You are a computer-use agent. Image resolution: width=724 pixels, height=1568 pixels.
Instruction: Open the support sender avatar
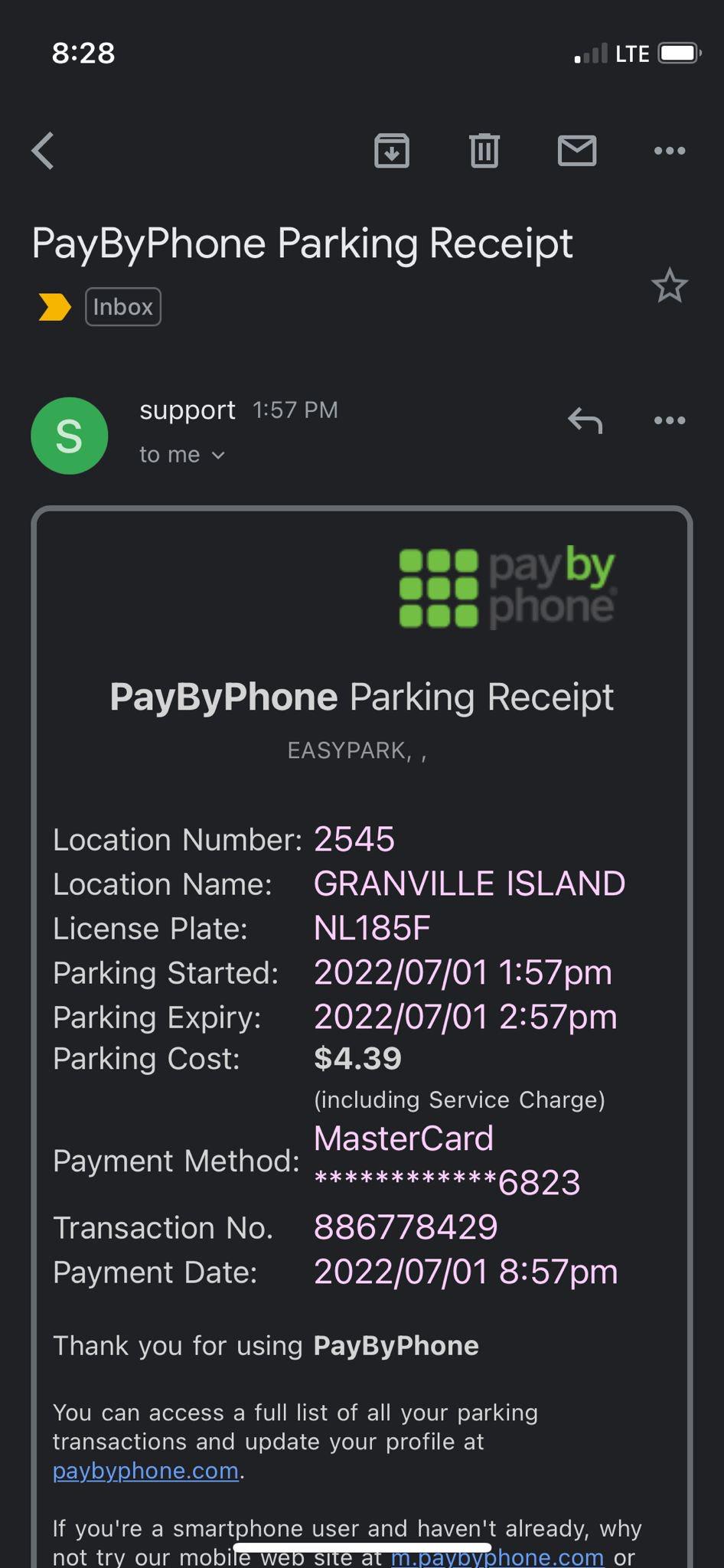click(69, 436)
